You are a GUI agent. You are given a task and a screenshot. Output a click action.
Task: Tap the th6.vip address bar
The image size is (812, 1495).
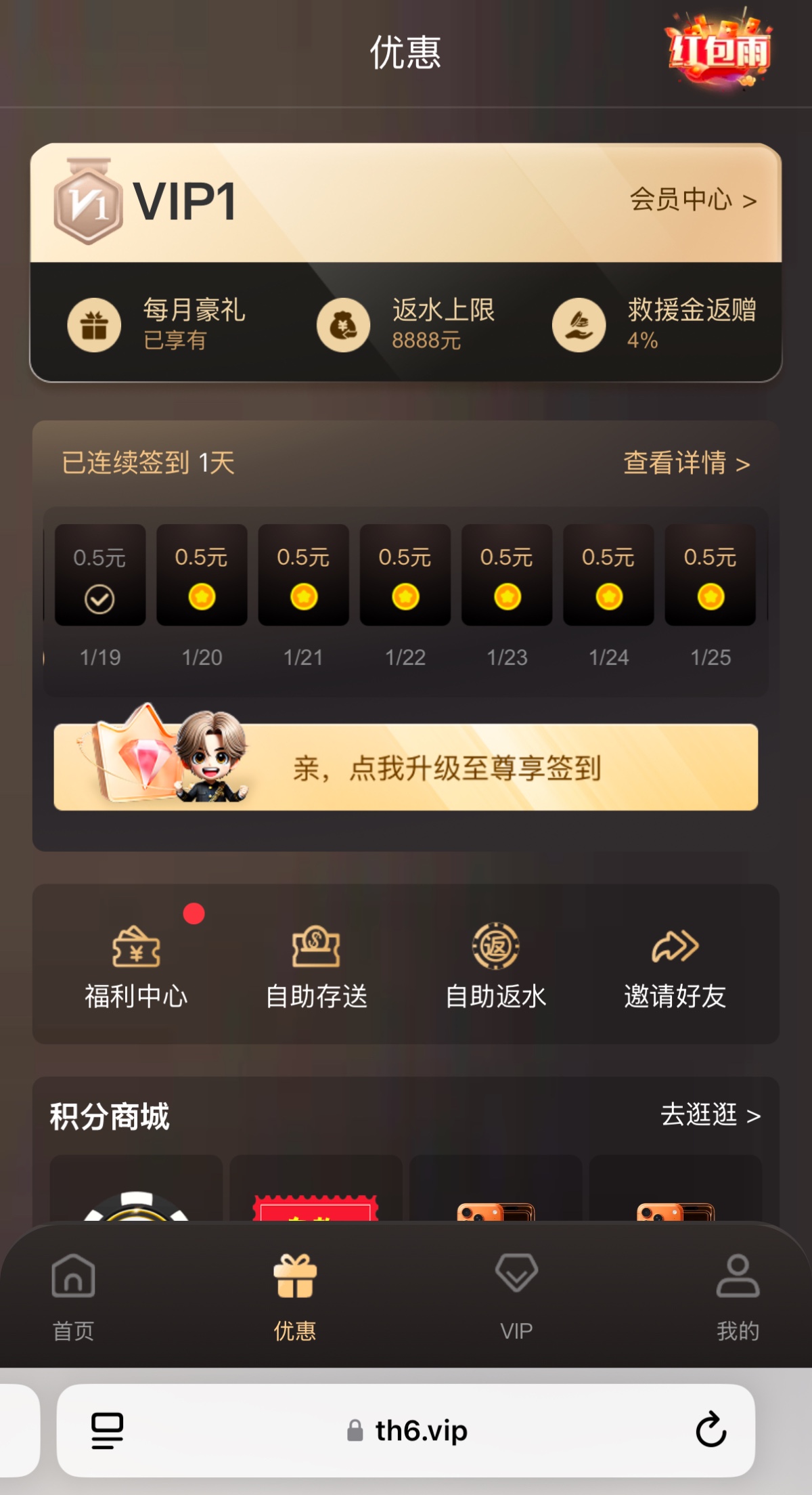pyautogui.click(x=407, y=1431)
